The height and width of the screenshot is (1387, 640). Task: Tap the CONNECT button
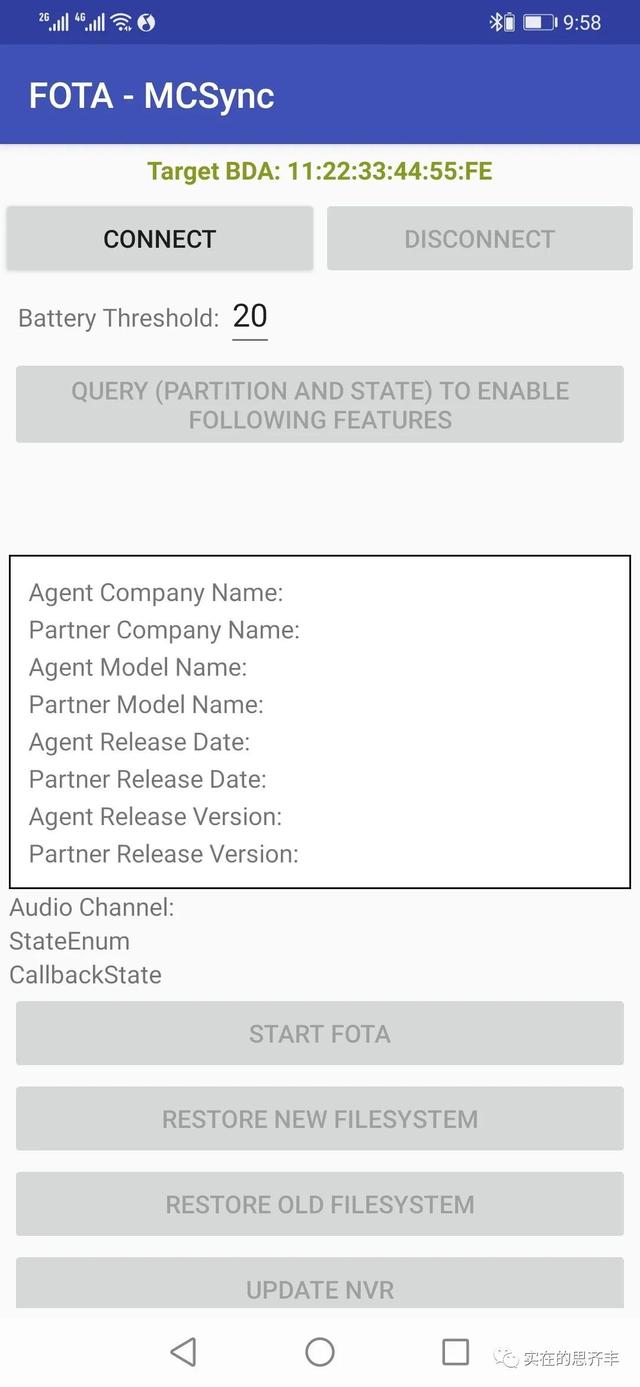(x=160, y=239)
